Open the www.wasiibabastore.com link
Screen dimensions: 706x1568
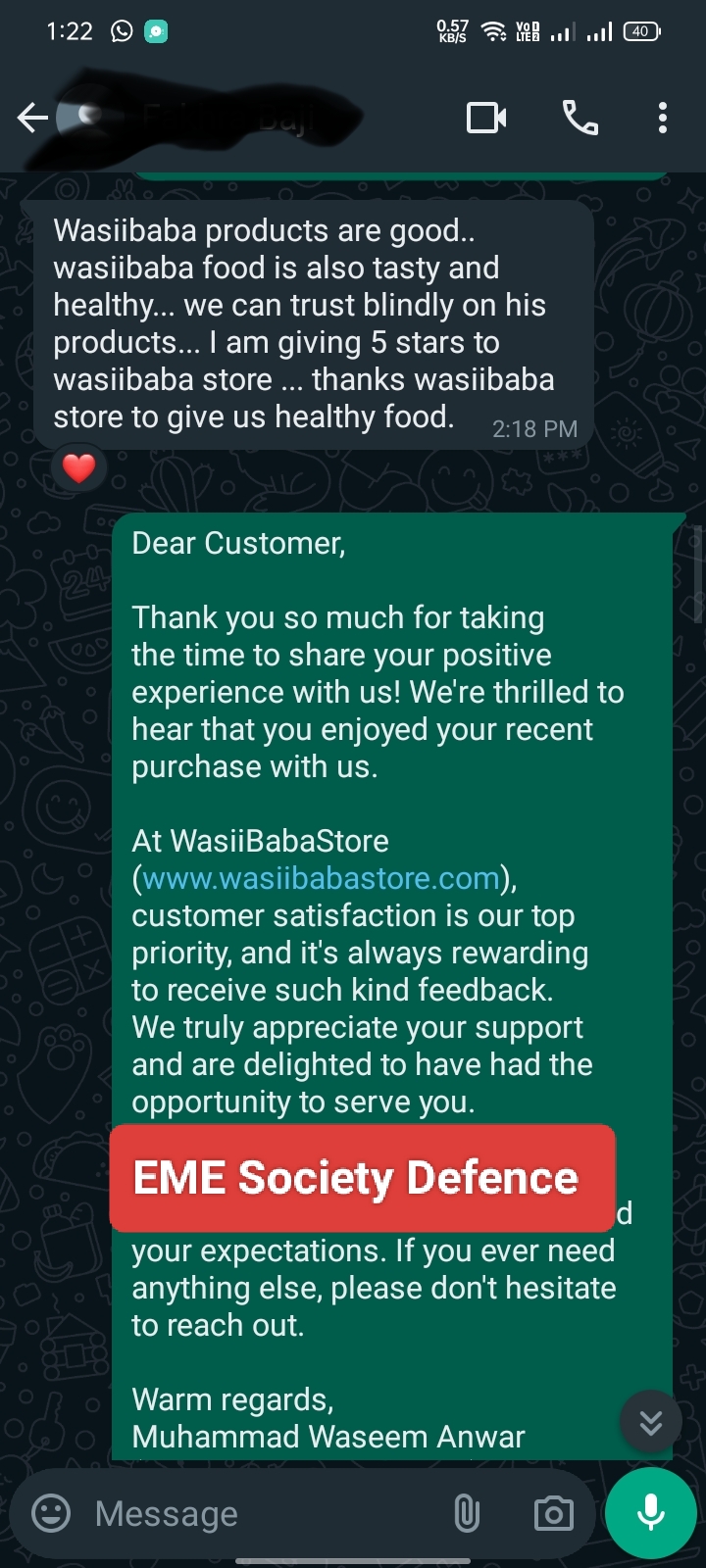[x=322, y=878]
